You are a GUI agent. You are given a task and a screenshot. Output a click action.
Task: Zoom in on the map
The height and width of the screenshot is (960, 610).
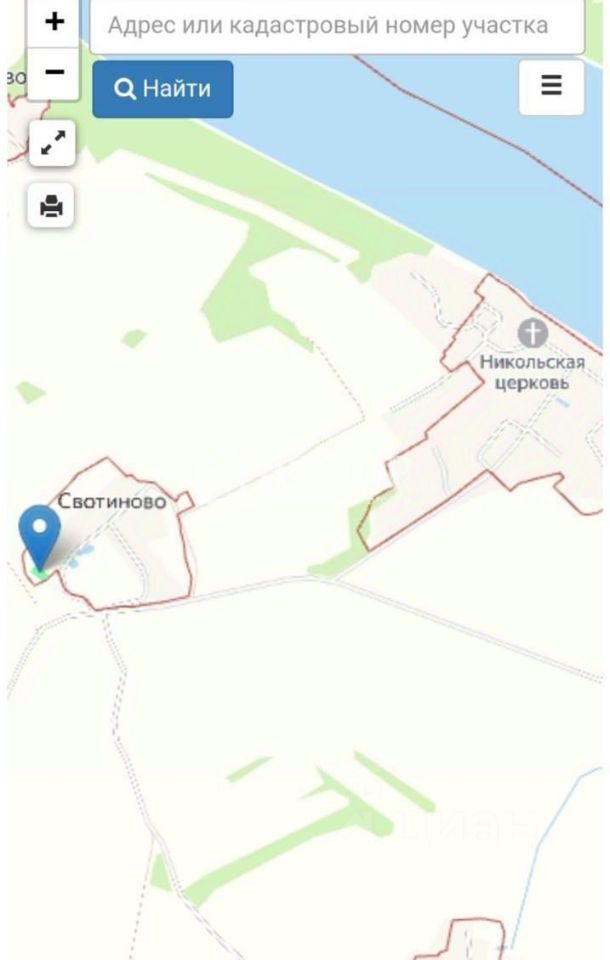[54, 22]
